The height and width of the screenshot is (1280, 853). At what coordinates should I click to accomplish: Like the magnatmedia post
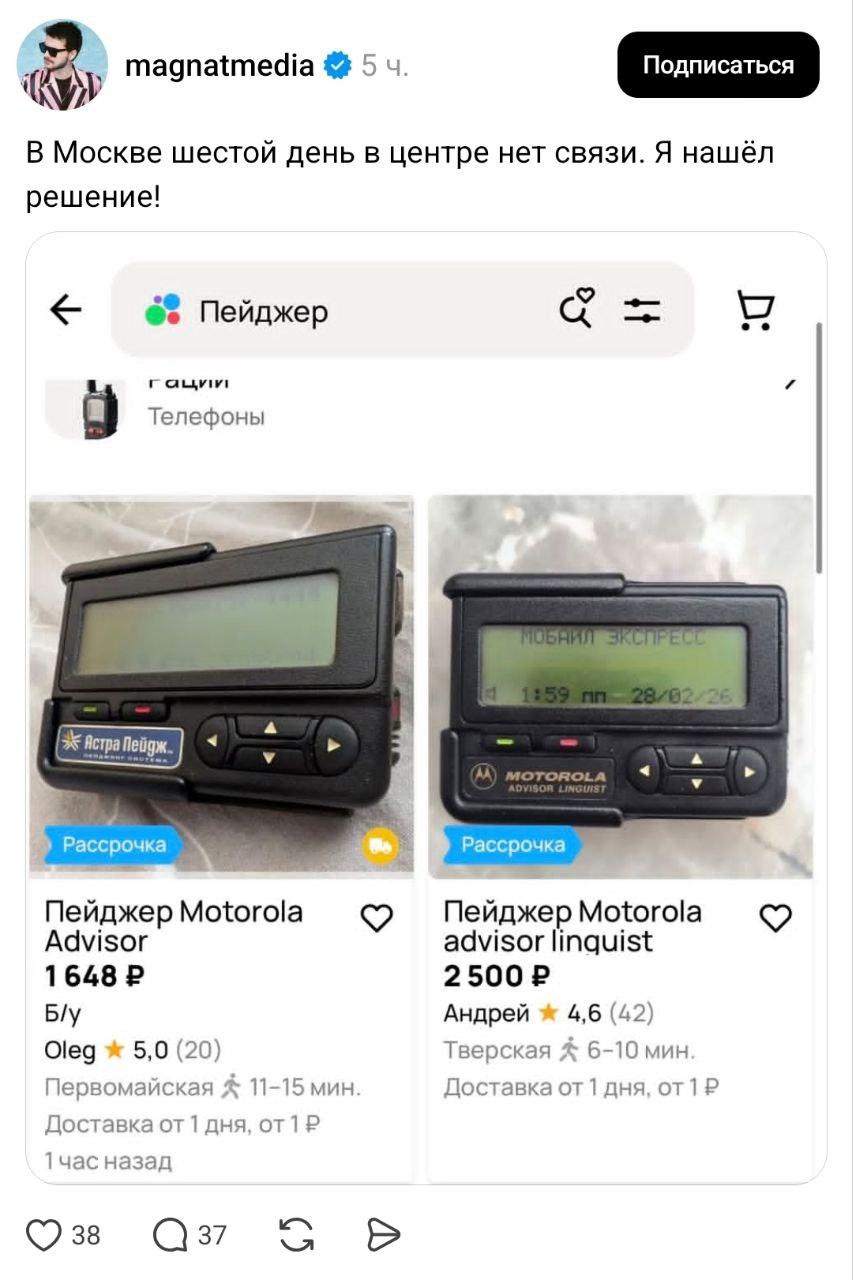(44, 1236)
